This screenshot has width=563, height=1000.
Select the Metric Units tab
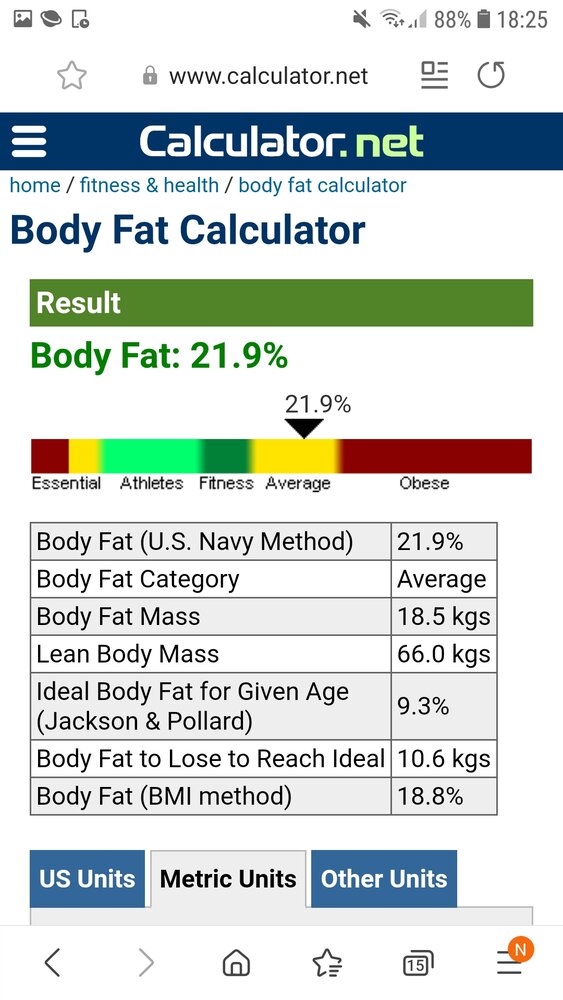[x=228, y=879]
